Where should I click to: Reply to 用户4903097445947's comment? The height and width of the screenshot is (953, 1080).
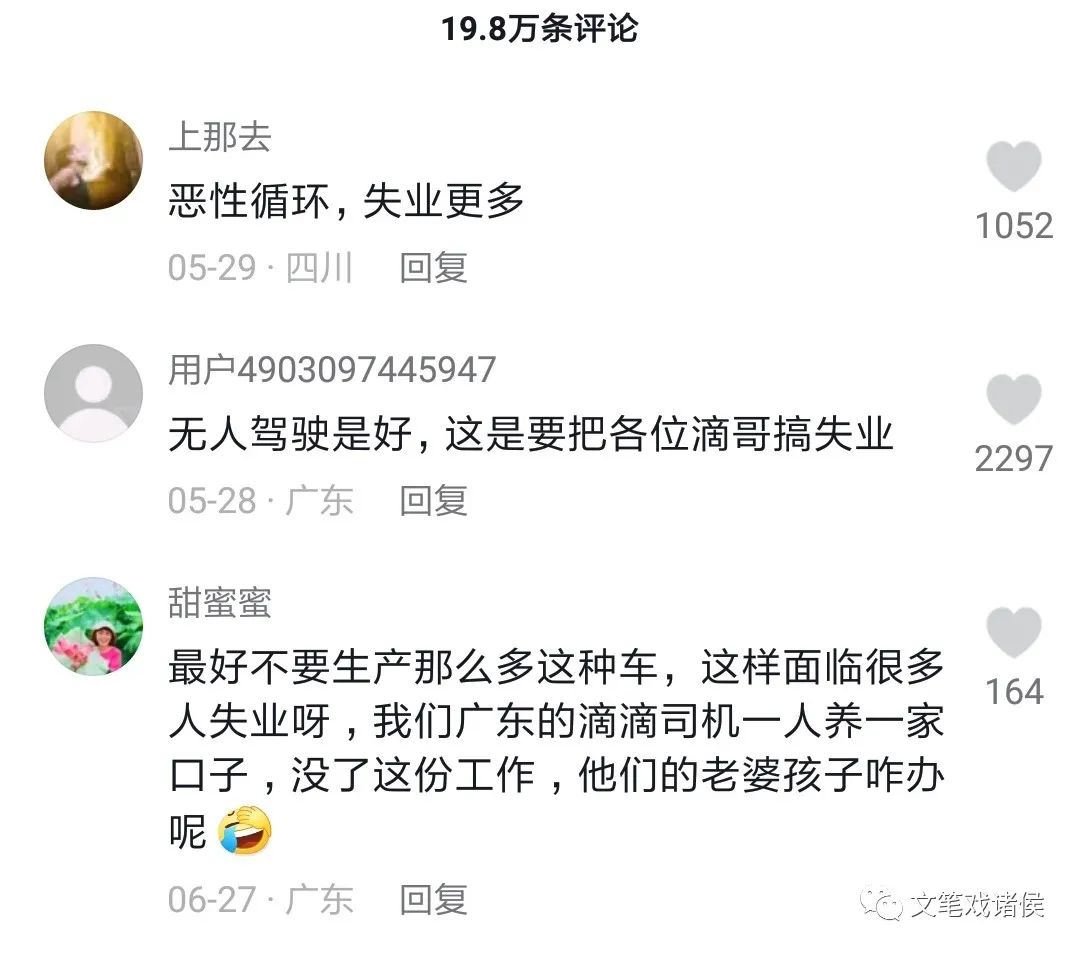coord(433,501)
